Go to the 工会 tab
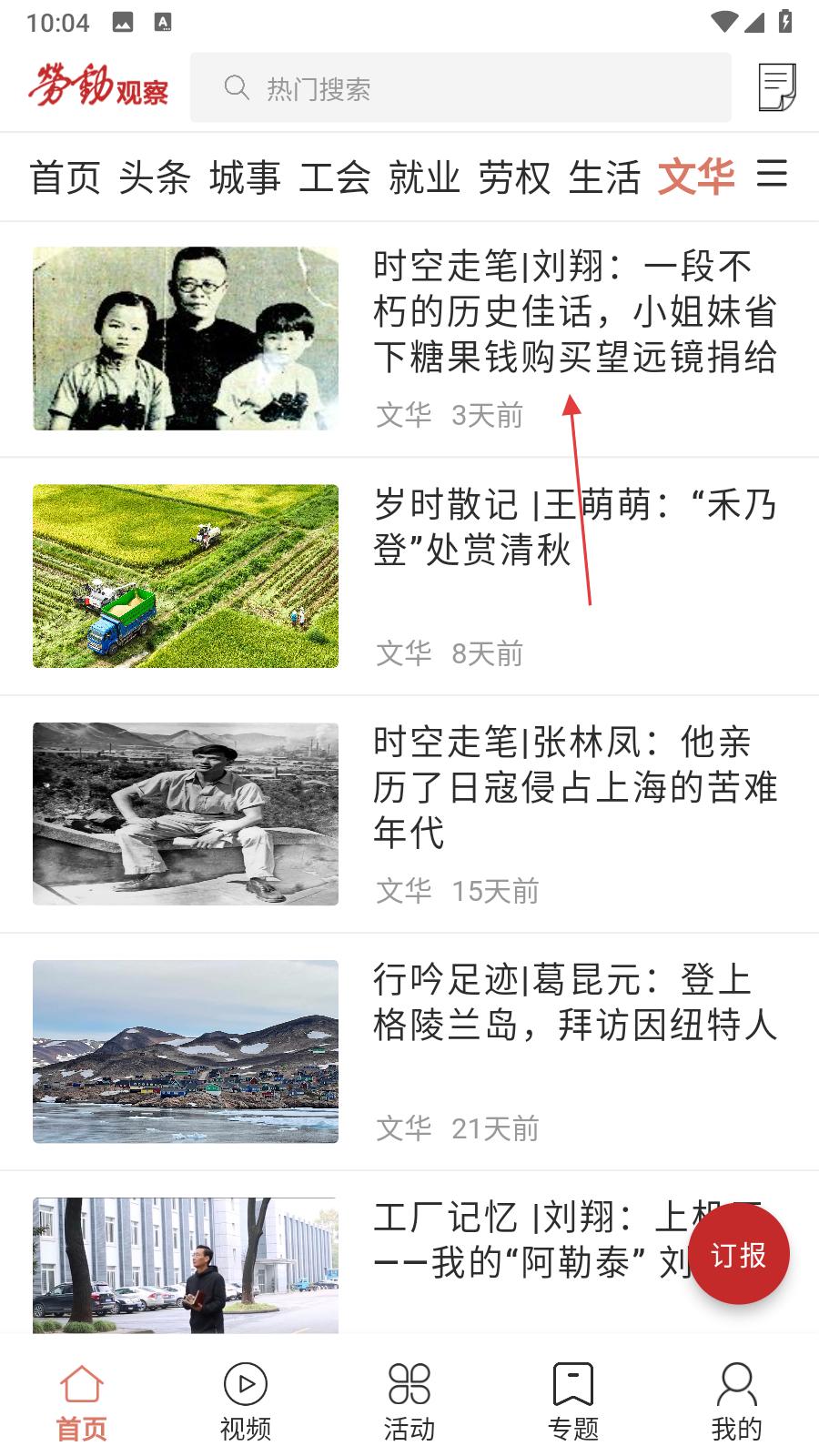Screen dimensions: 819x1456 [335, 177]
